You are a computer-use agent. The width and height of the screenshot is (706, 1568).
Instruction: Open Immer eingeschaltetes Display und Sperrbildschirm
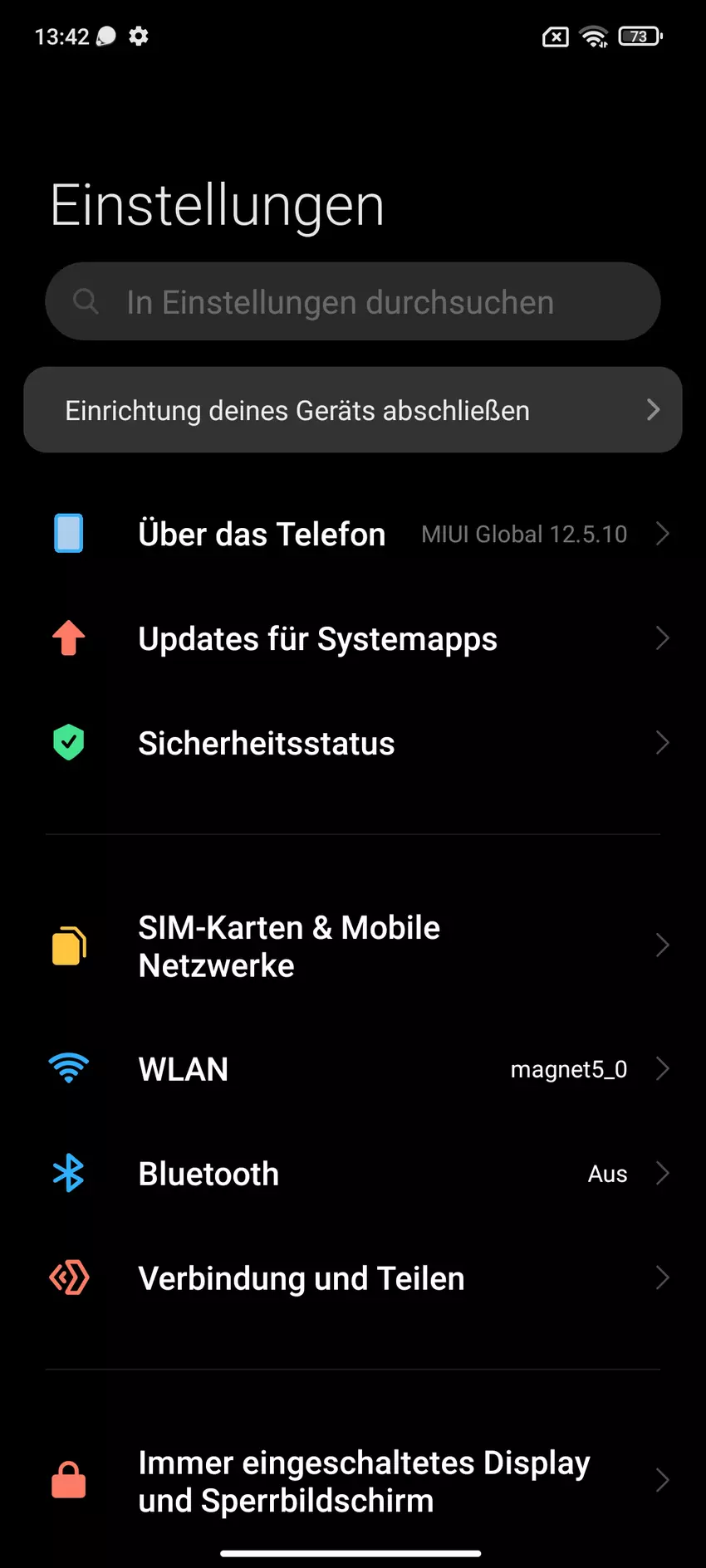[x=352, y=1481]
